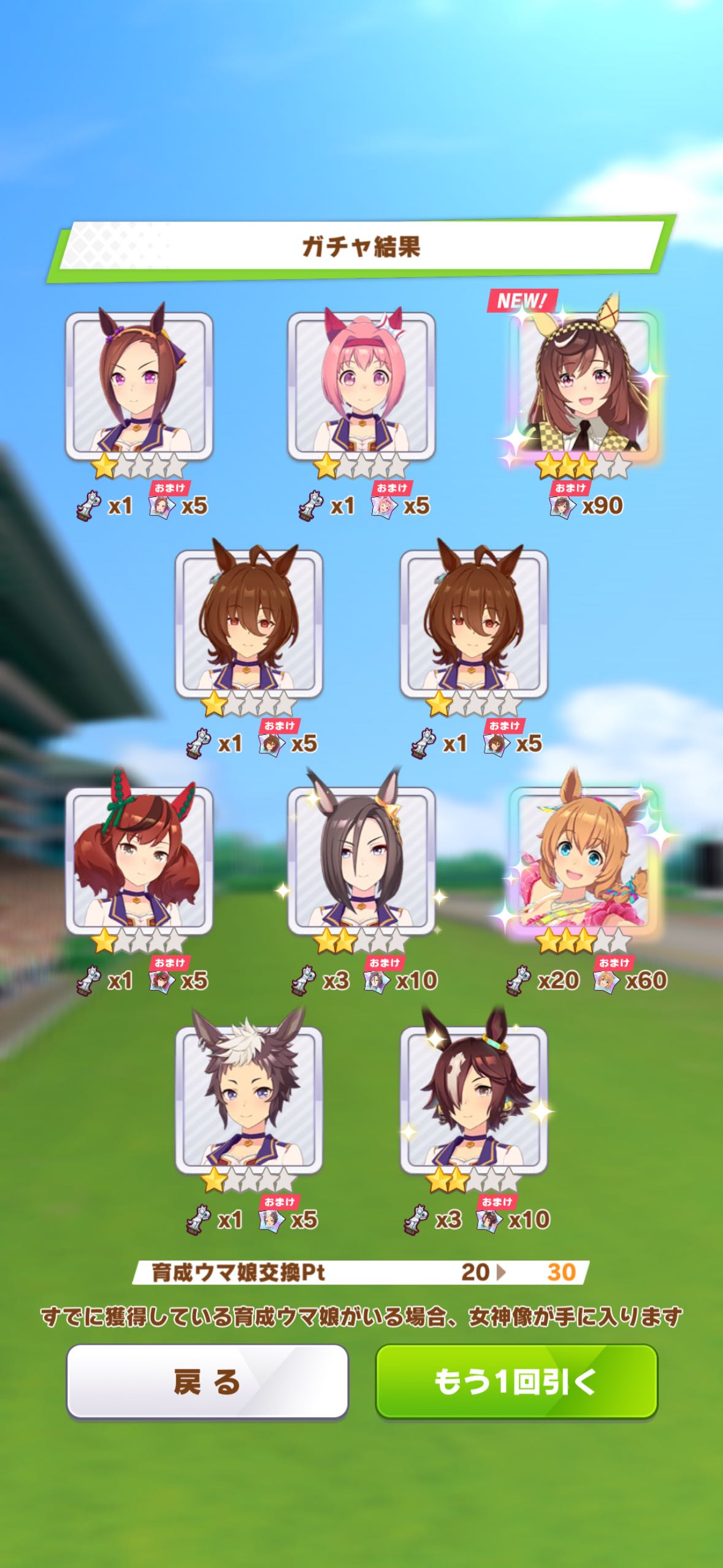Open the orange-haired three-star character in pink dress
Viewport: 723px width, 1568px height.
583,860
